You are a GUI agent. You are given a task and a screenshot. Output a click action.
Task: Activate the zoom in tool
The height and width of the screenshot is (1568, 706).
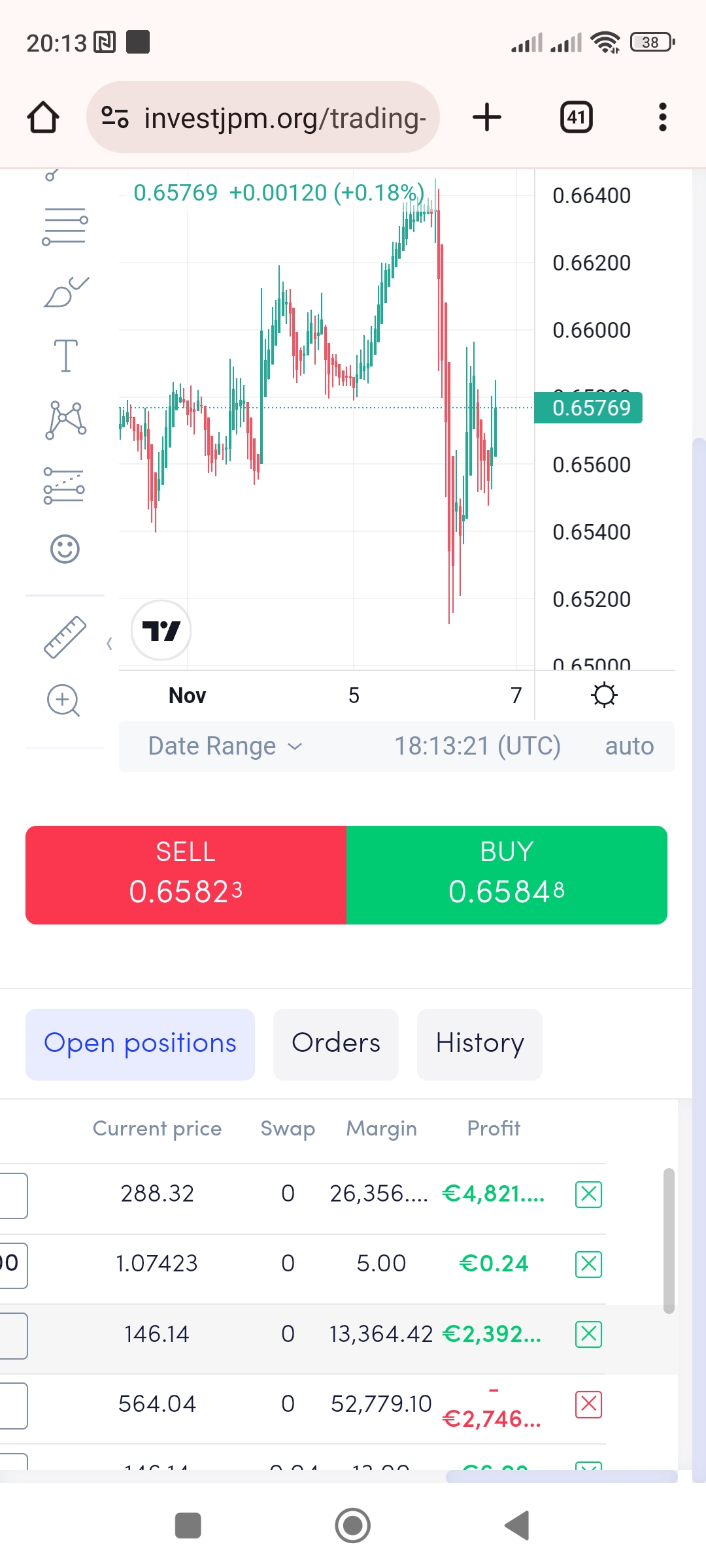pos(63,700)
